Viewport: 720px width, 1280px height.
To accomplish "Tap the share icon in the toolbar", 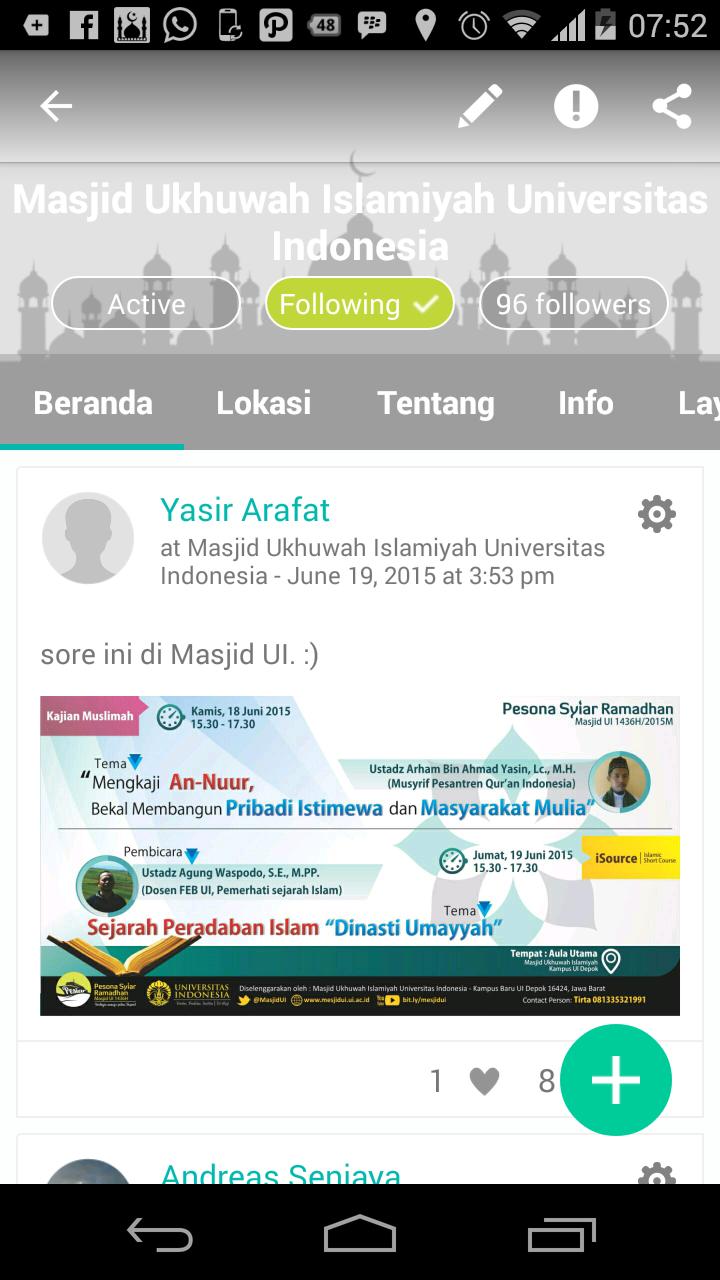I will click(671, 105).
